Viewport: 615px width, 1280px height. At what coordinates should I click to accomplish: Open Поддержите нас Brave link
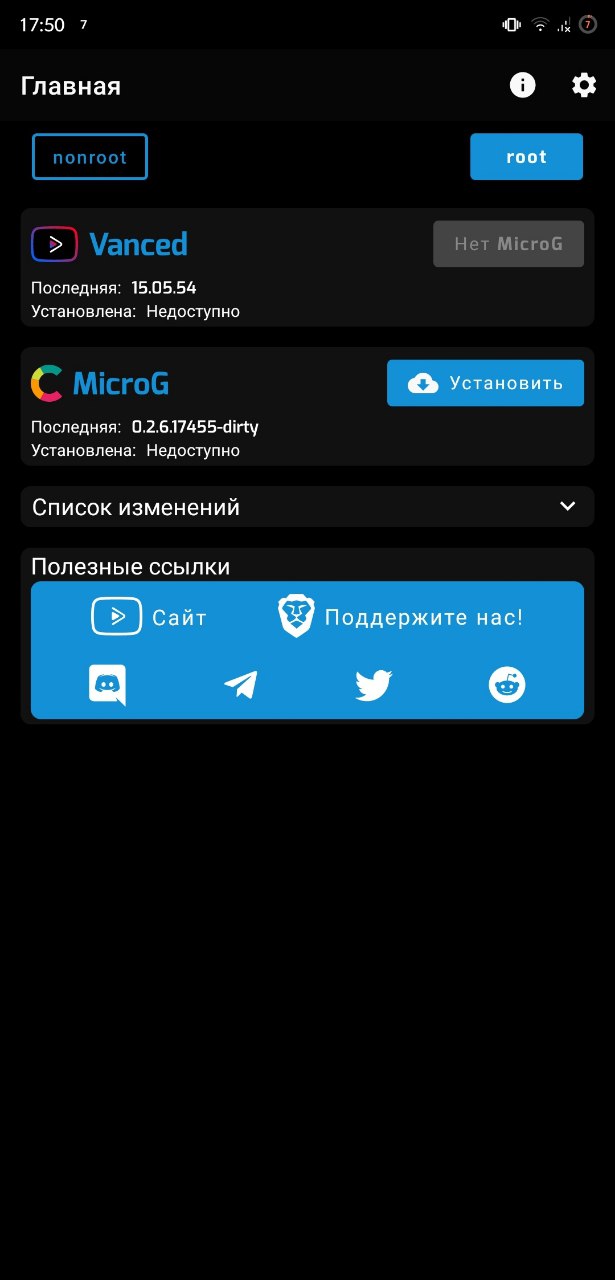[x=400, y=617]
